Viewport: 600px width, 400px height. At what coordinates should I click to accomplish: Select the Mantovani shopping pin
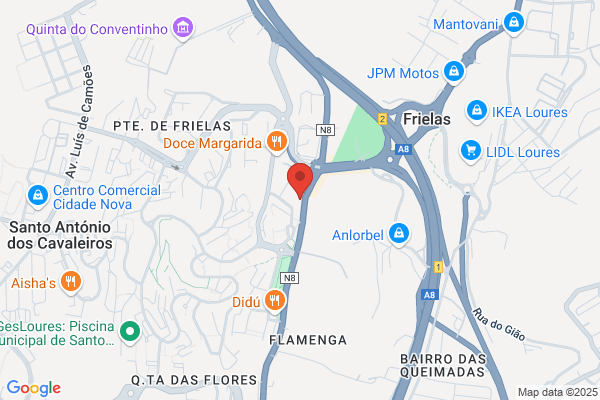(x=514, y=23)
